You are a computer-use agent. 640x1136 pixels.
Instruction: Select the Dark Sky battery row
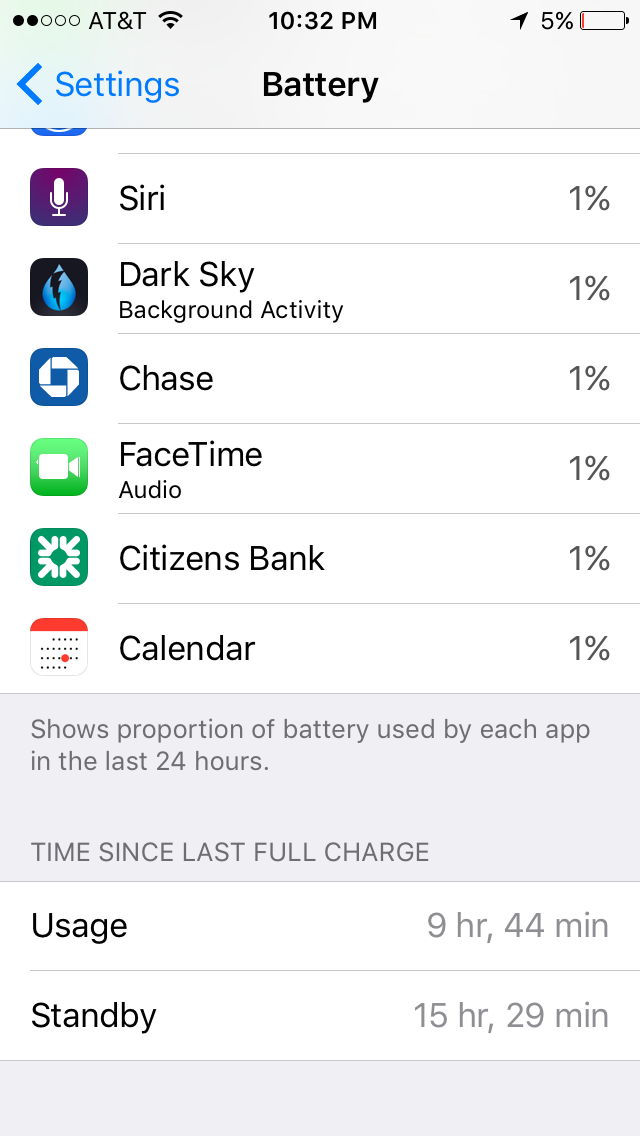point(320,288)
